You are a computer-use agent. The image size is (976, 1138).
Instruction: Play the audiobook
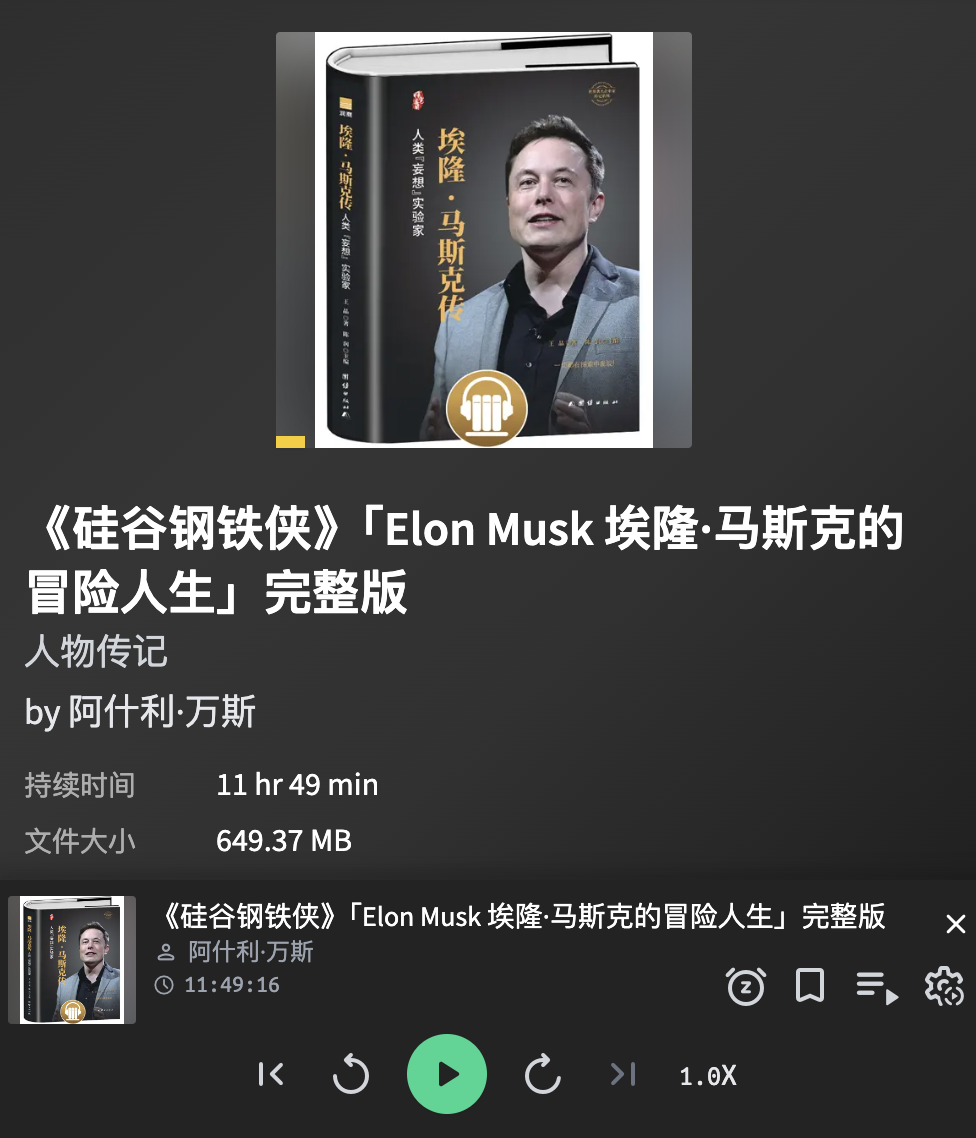(x=447, y=1074)
